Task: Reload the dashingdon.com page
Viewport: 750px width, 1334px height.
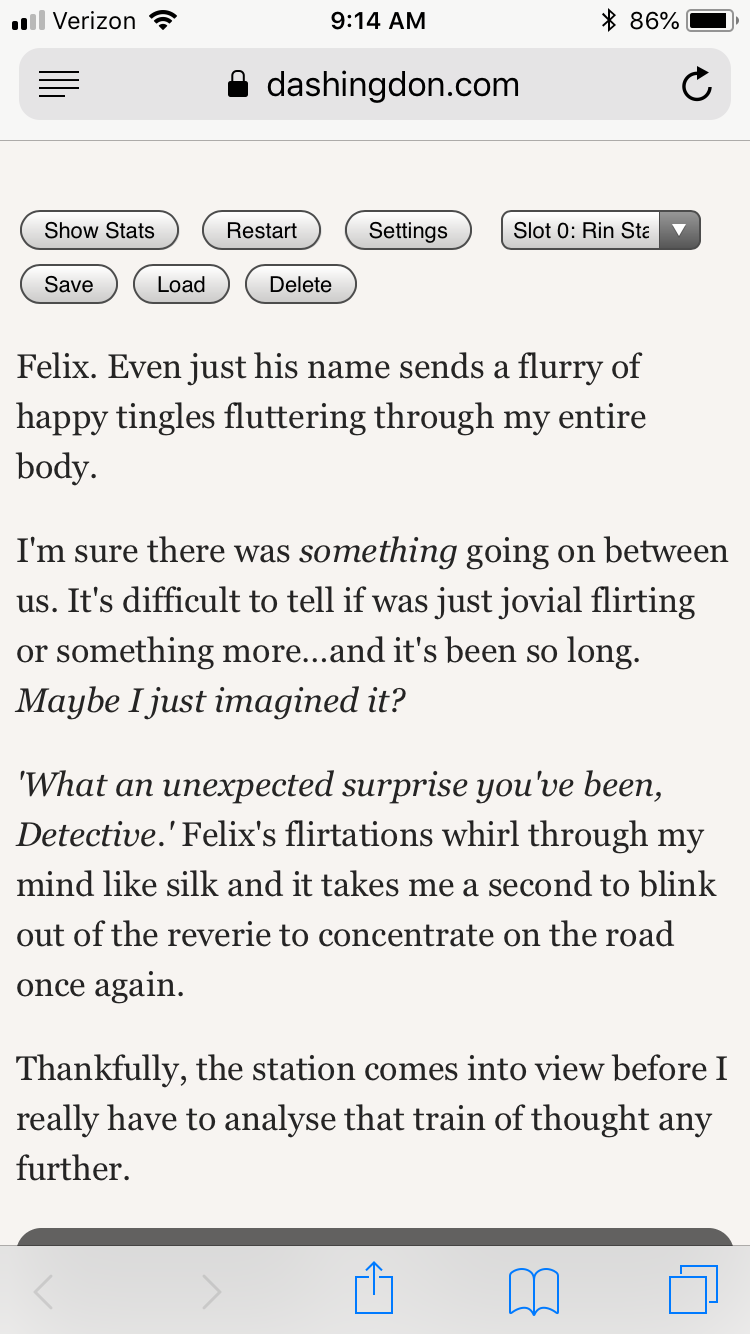Action: (x=696, y=85)
